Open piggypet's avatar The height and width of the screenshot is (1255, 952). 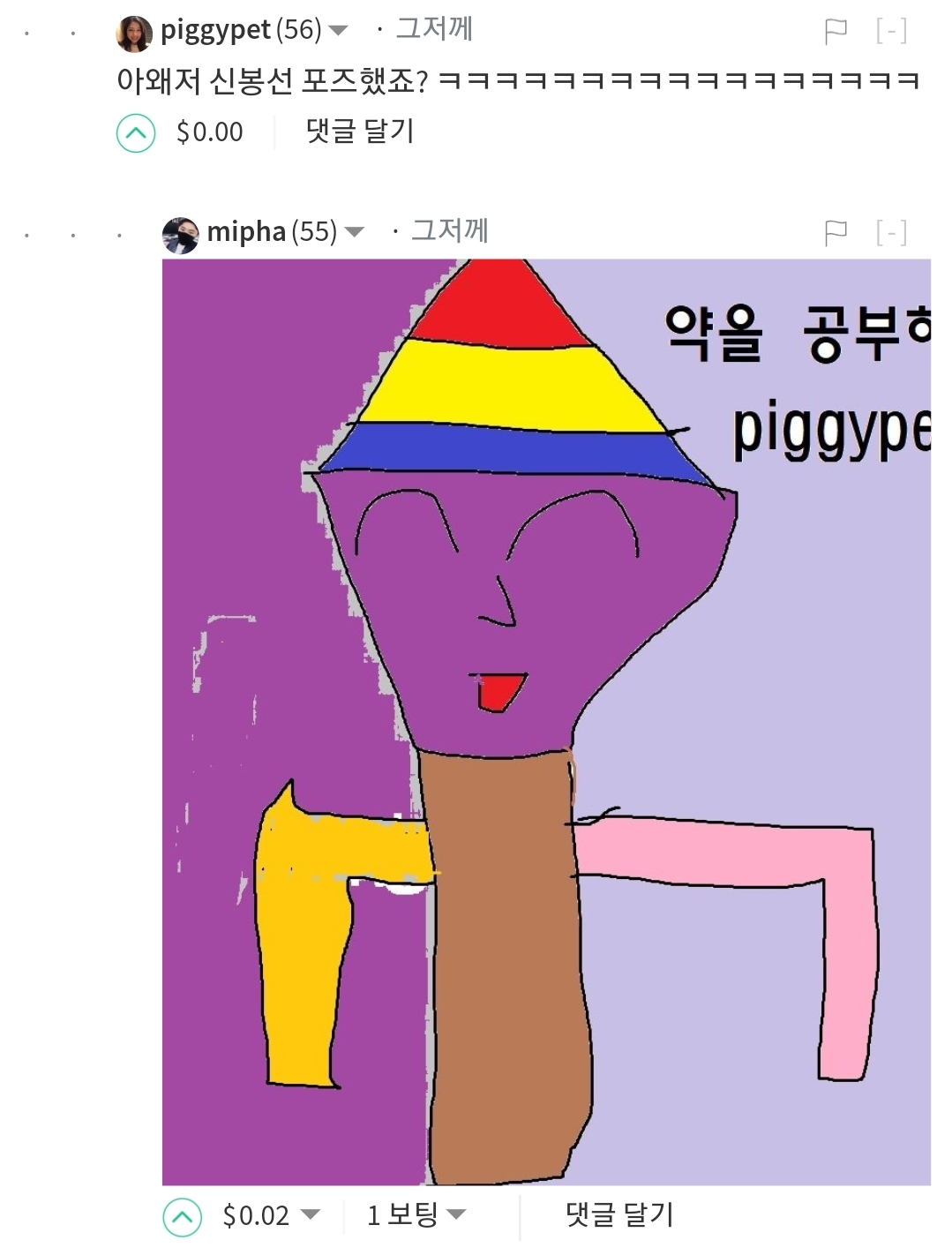point(134,34)
